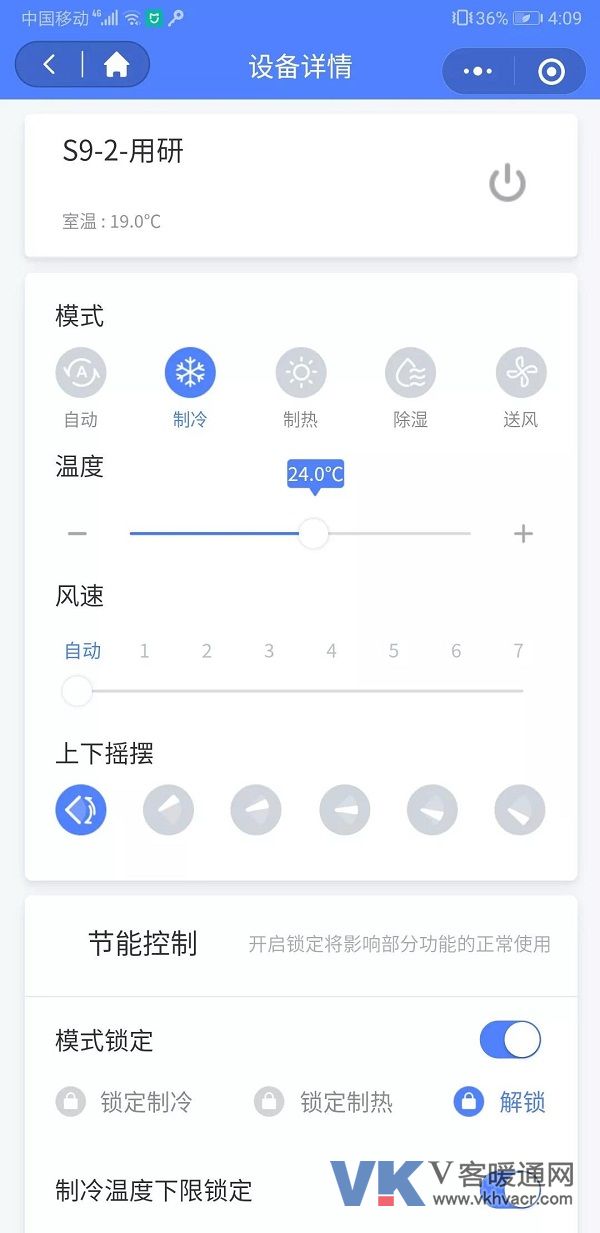Select 自动 auto mode
Screen dimensions: 600x1233
click(81, 373)
